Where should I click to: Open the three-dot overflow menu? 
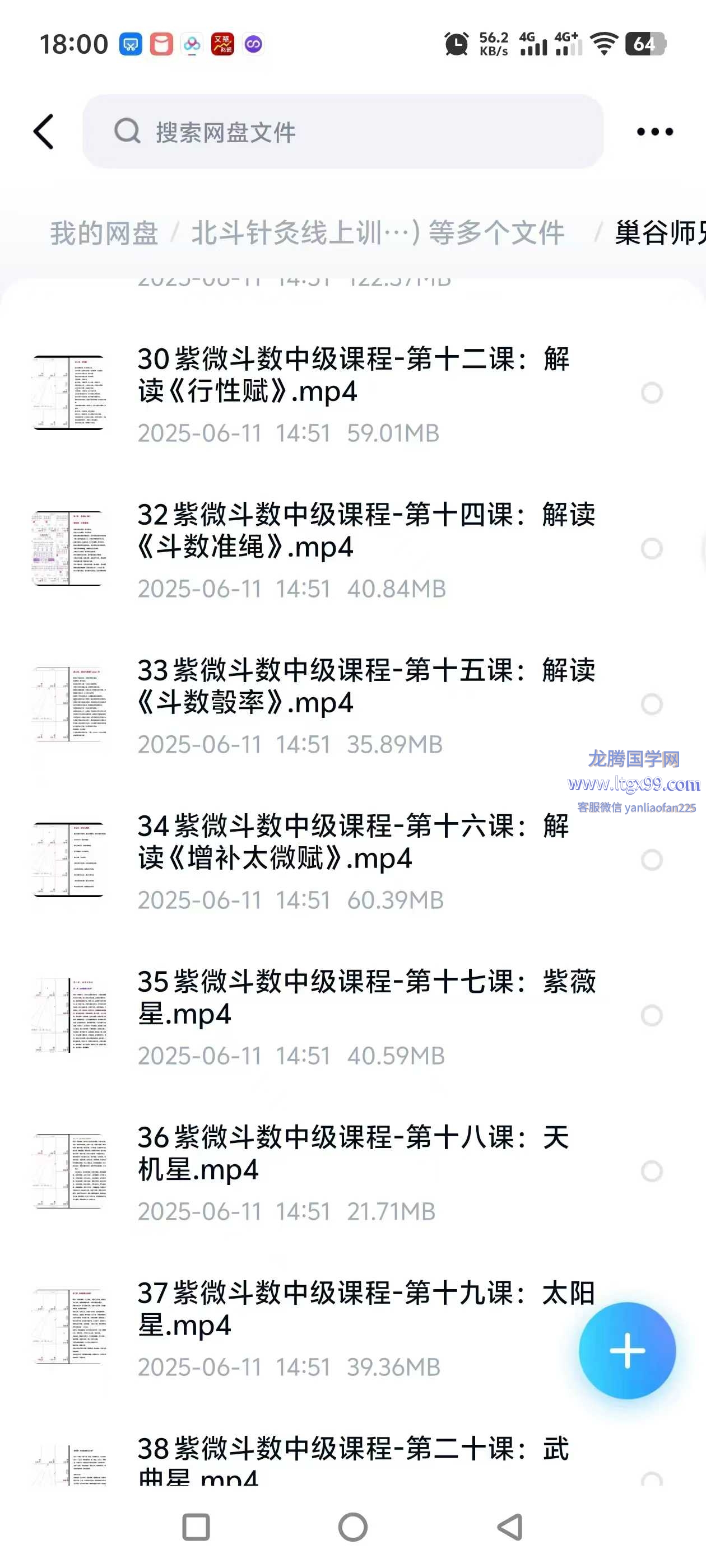click(x=655, y=132)
